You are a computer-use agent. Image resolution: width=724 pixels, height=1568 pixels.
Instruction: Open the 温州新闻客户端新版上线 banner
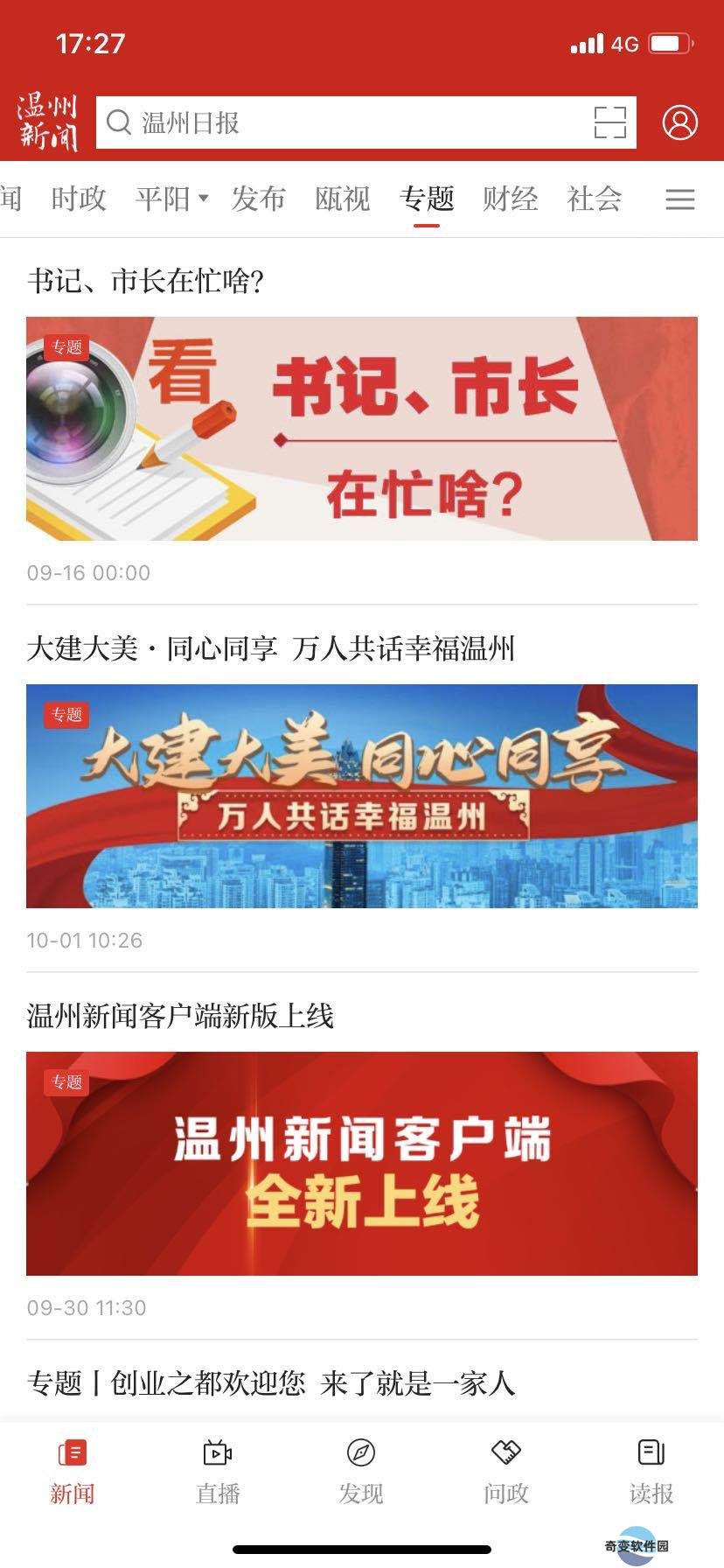point(362,1164)
